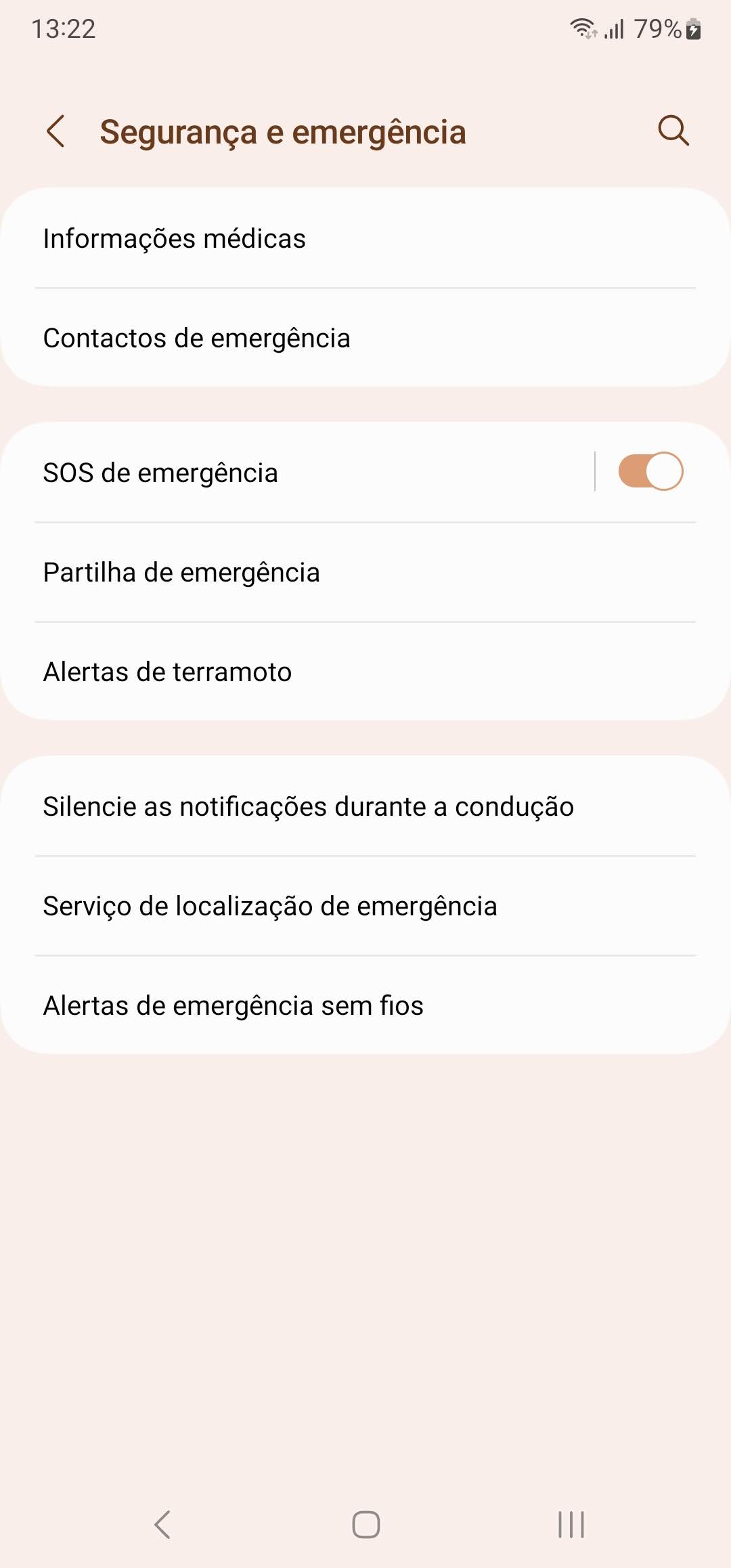Open Partilha de emergência
Viewport: 731px width, 1568px height.
[365, 572]
